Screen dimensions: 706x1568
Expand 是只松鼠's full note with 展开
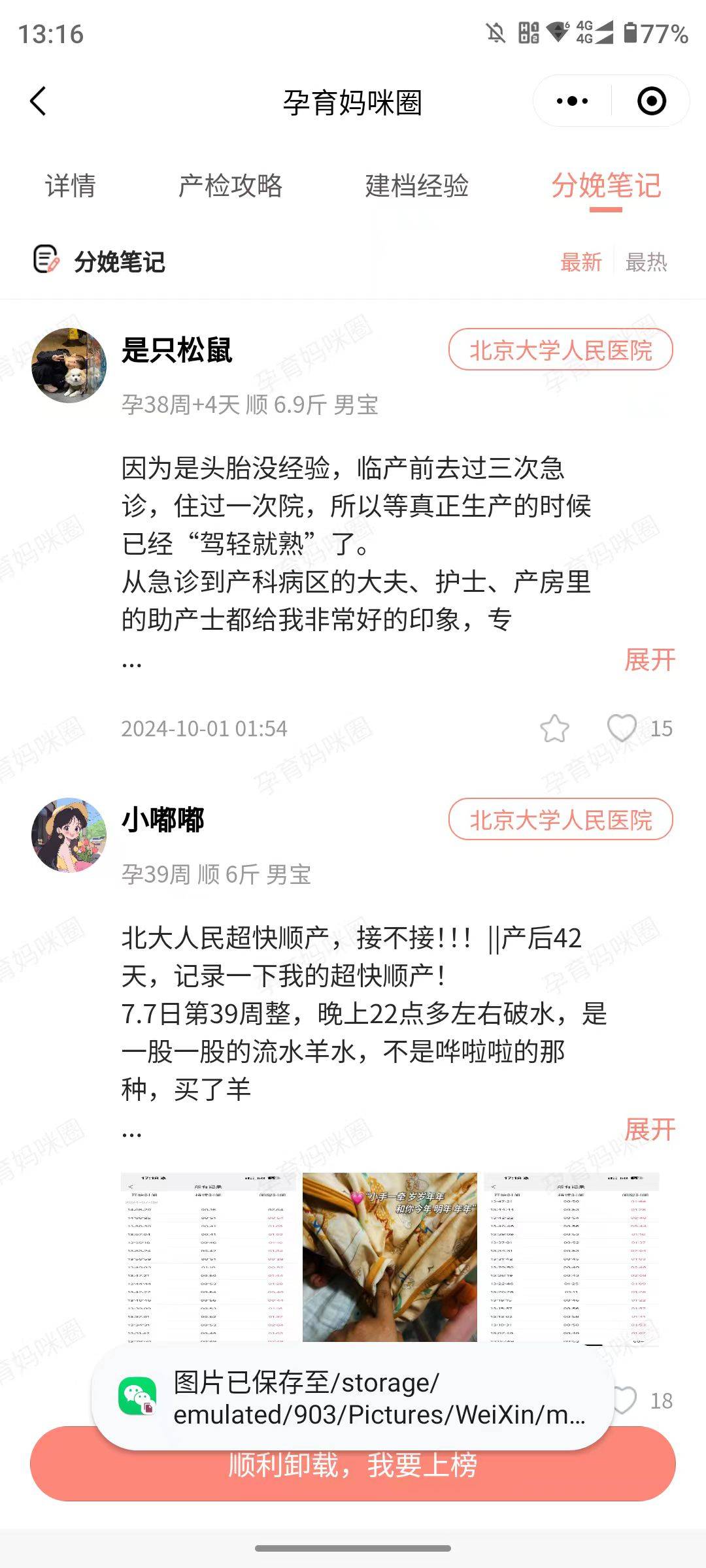[649, 660]
